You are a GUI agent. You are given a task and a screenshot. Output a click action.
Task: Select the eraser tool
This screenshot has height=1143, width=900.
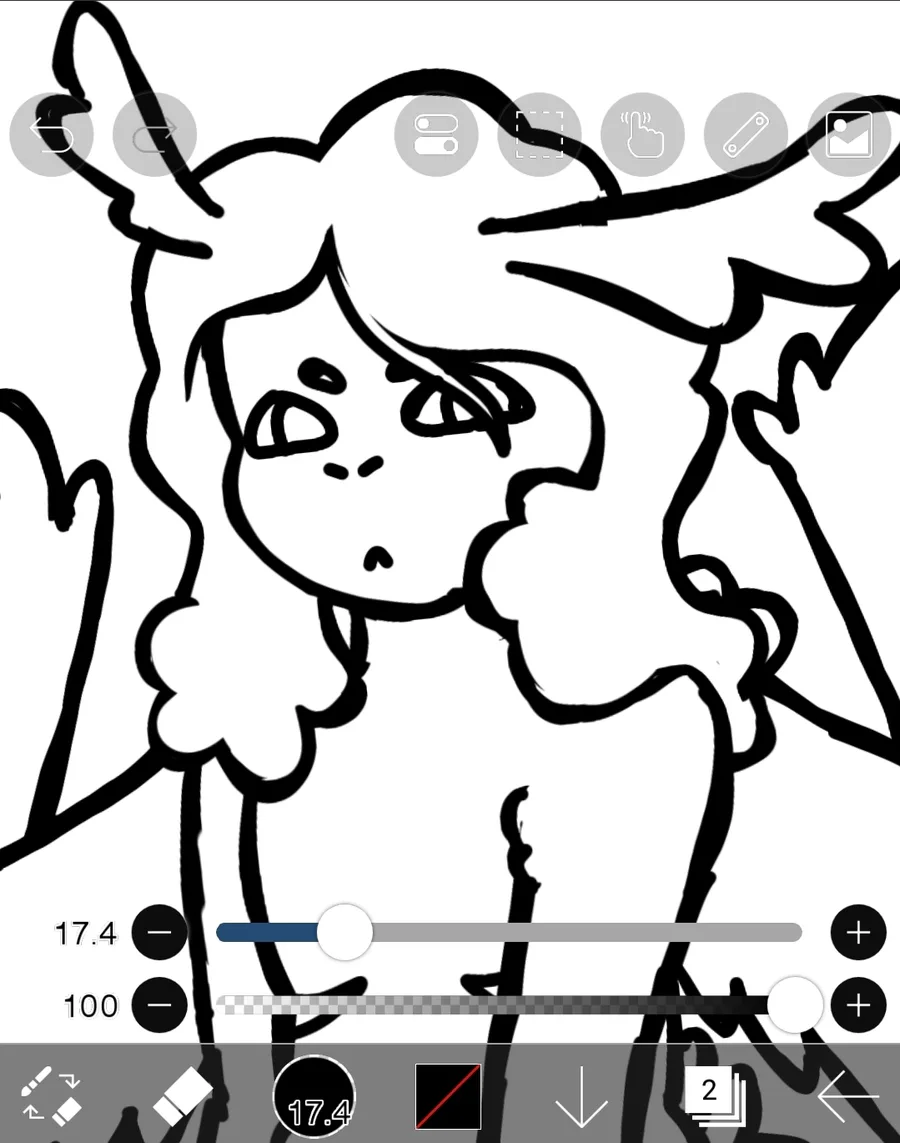pos(183,1095)
